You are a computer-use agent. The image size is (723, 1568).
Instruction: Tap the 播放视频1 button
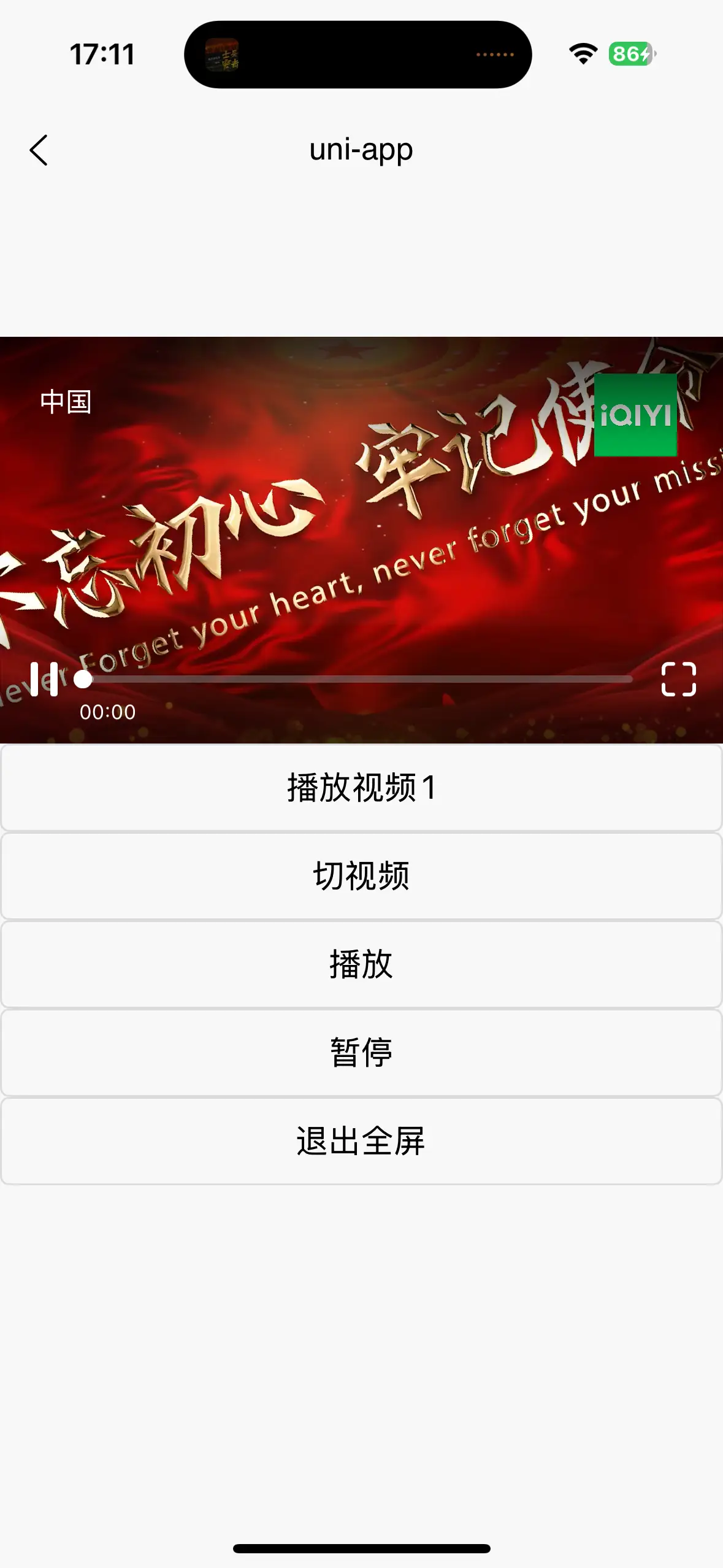click(x=361, y=788)
